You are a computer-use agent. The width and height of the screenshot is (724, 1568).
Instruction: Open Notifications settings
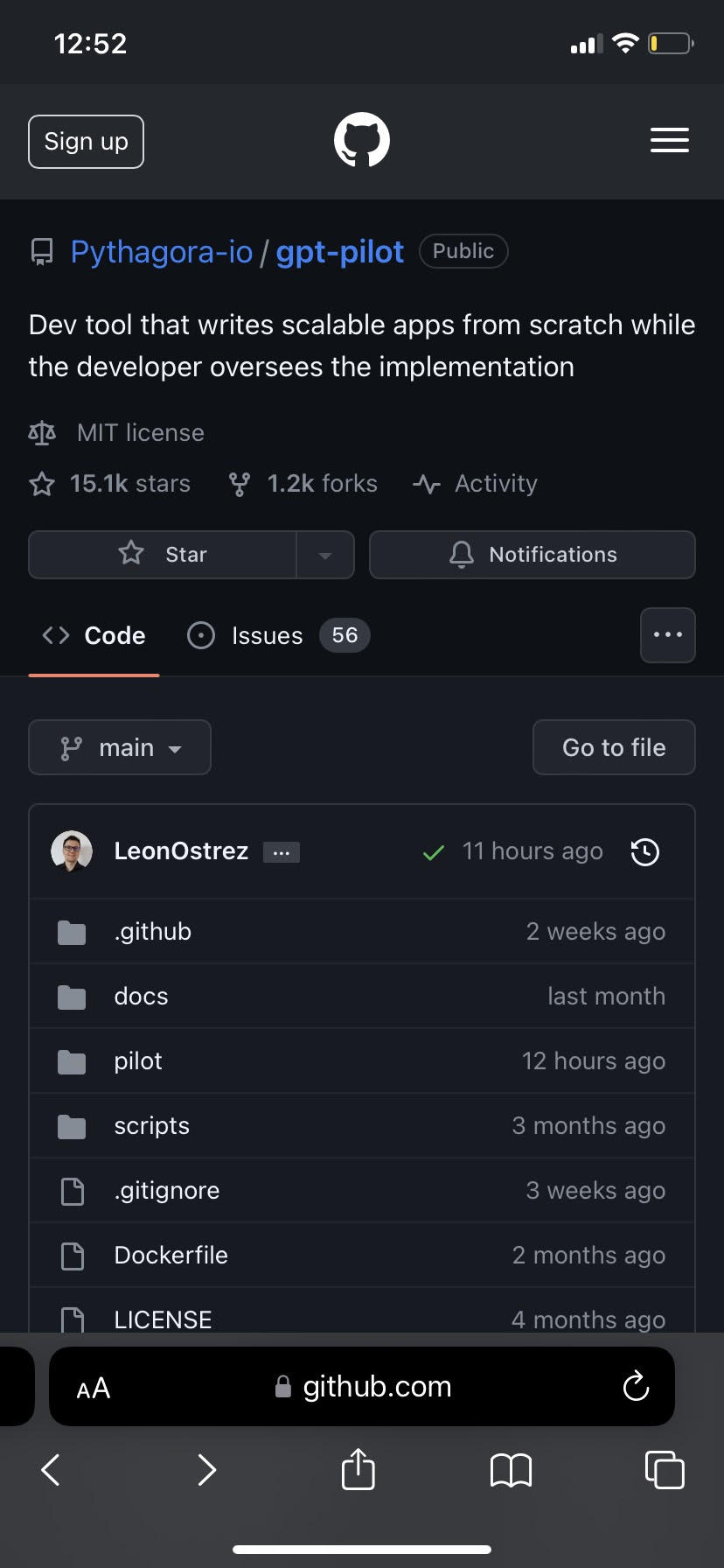(532, 555)
